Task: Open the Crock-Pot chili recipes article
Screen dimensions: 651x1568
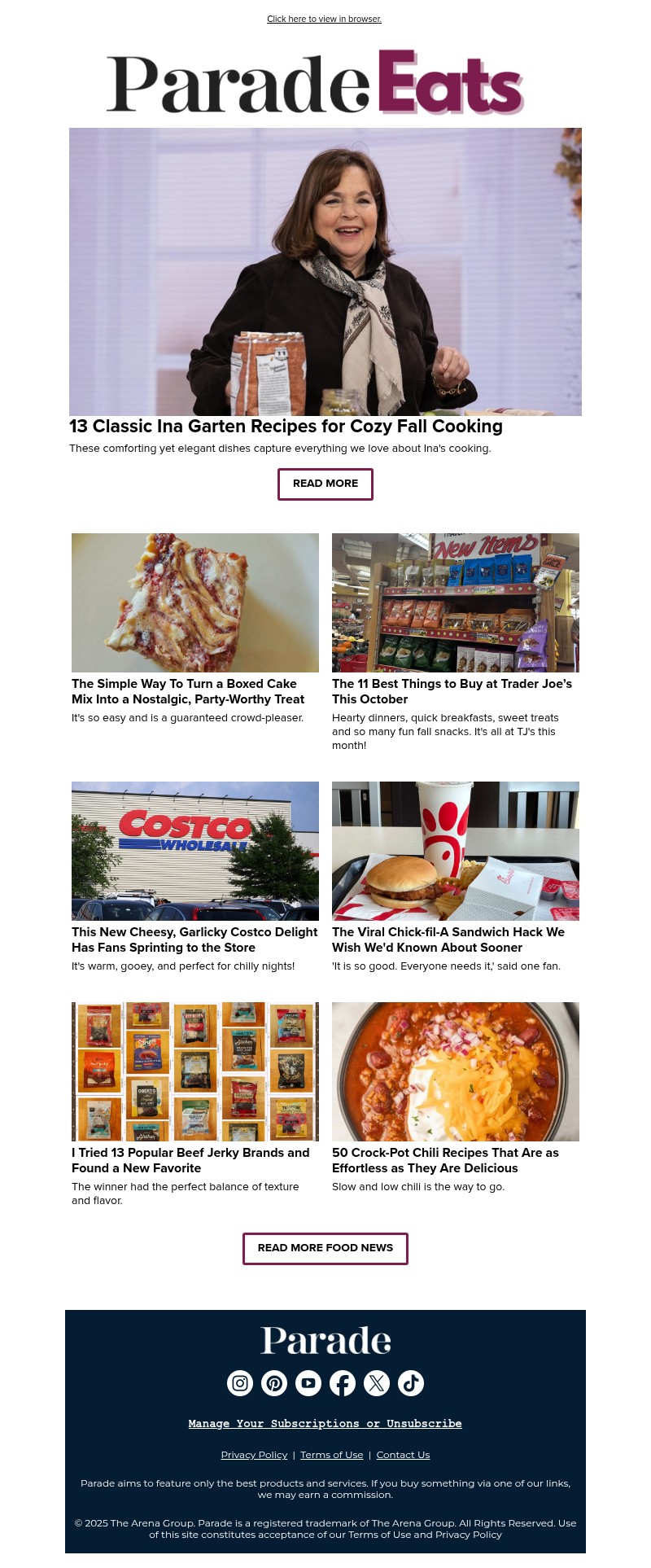Action: pyautogui.click(x=445, y=1160)
